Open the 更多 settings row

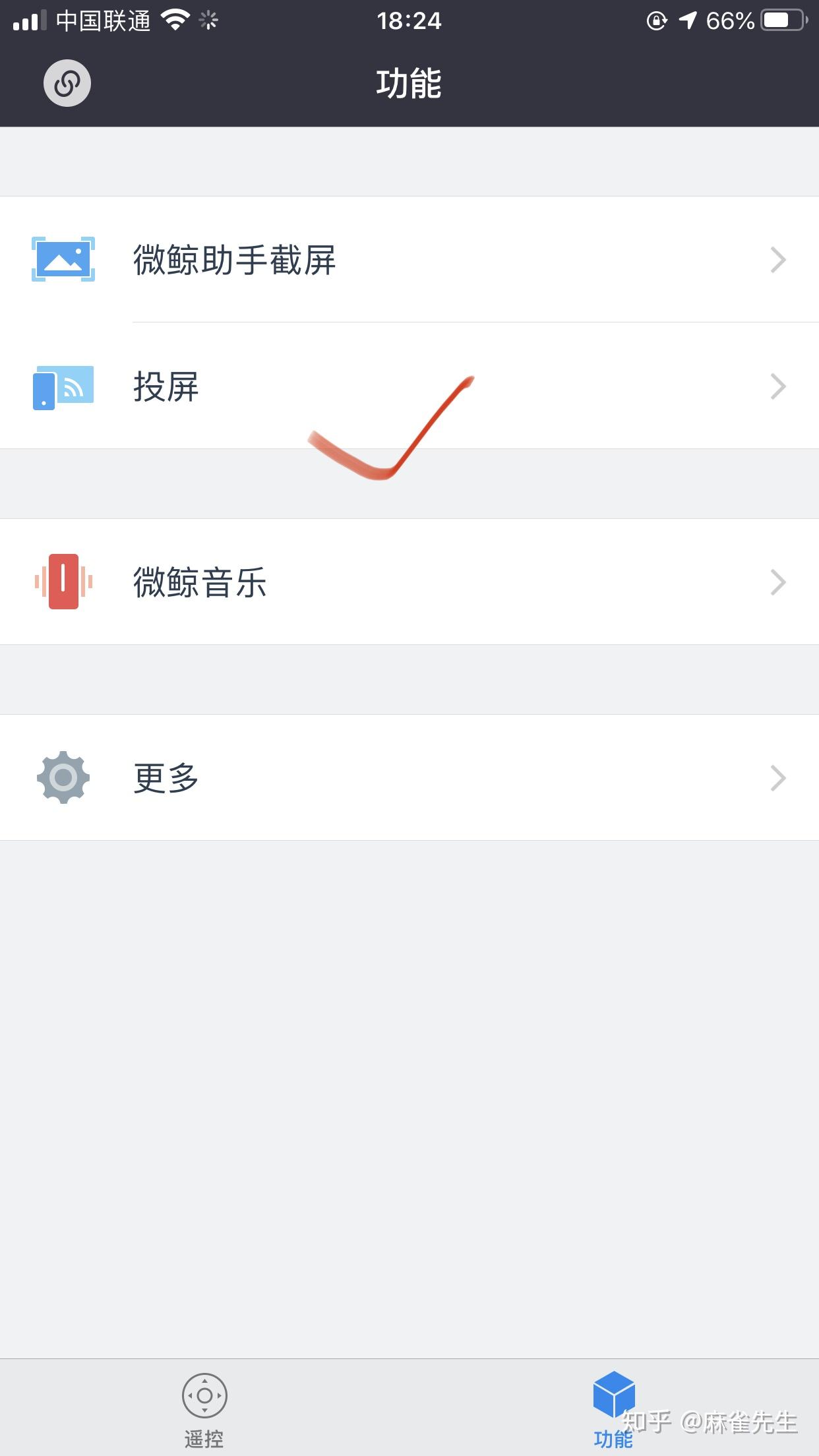[409, 777]
